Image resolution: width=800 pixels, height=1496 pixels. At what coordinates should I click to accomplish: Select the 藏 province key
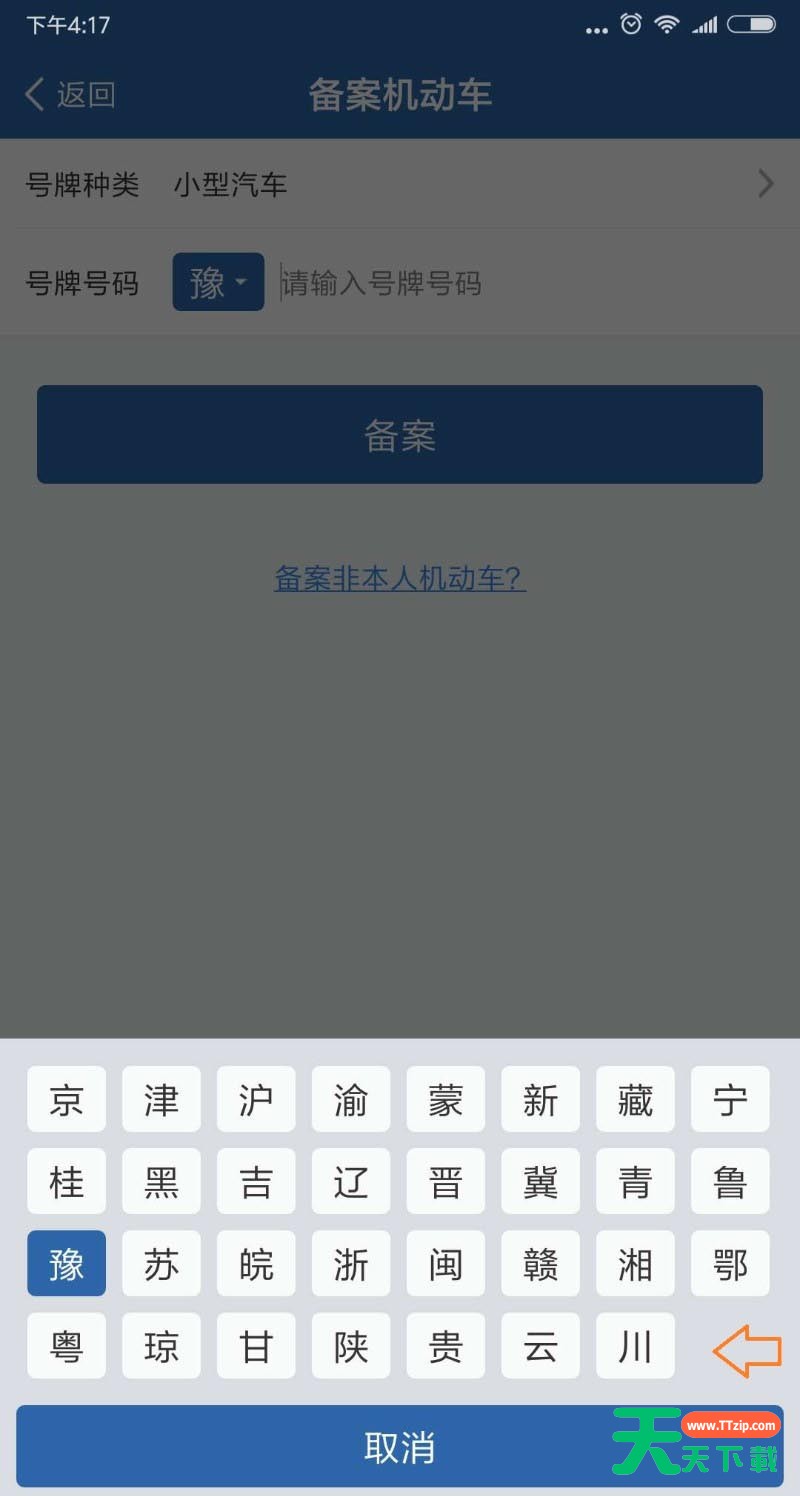[x=635, y=1099]
